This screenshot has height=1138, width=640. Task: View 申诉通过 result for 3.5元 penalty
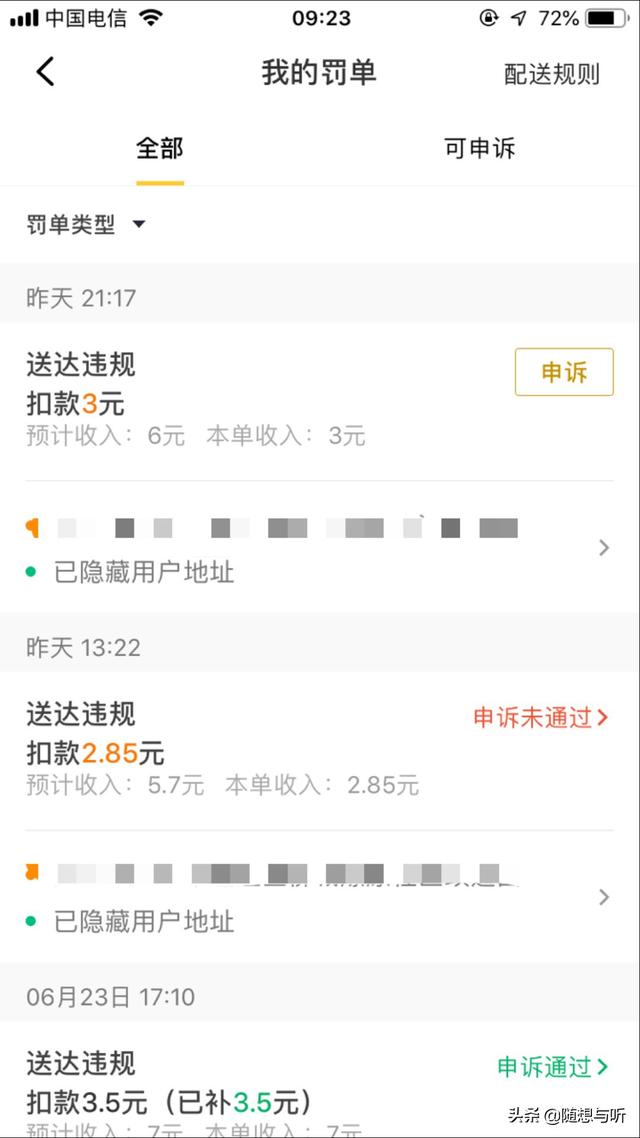coord(553,1067)
